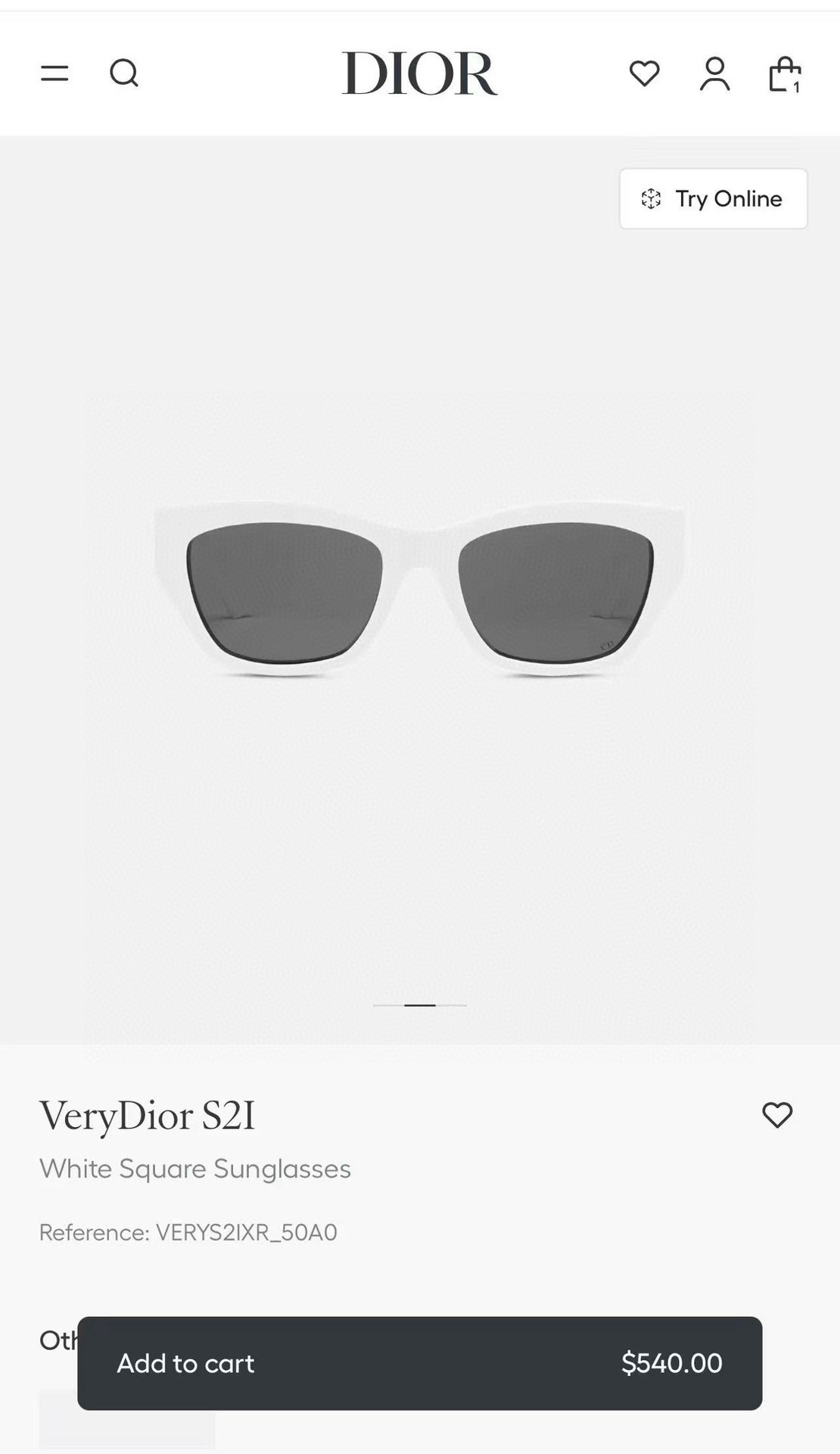
Task: Open the search icon
Action: click(x=124, y=73)
